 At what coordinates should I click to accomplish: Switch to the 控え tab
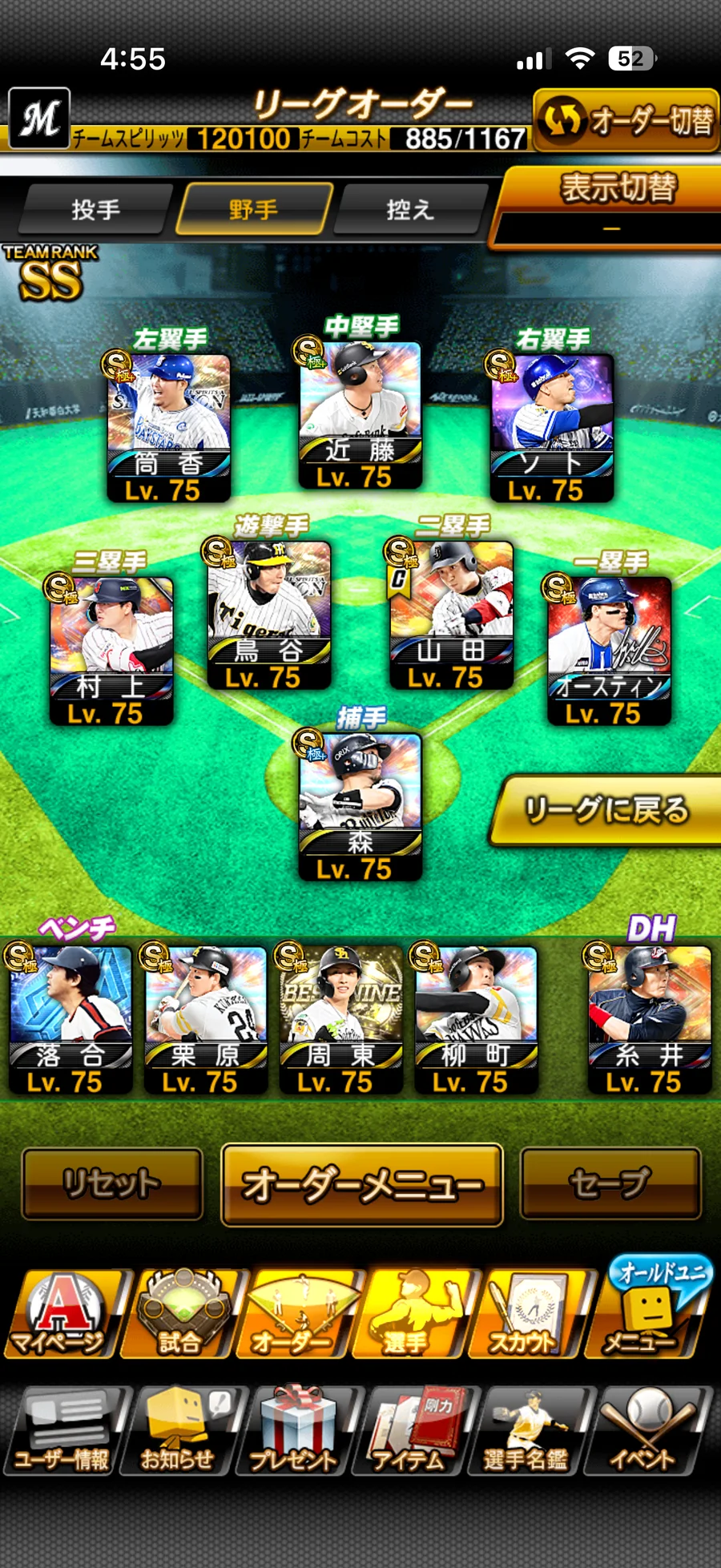click(x=410, y=210)
